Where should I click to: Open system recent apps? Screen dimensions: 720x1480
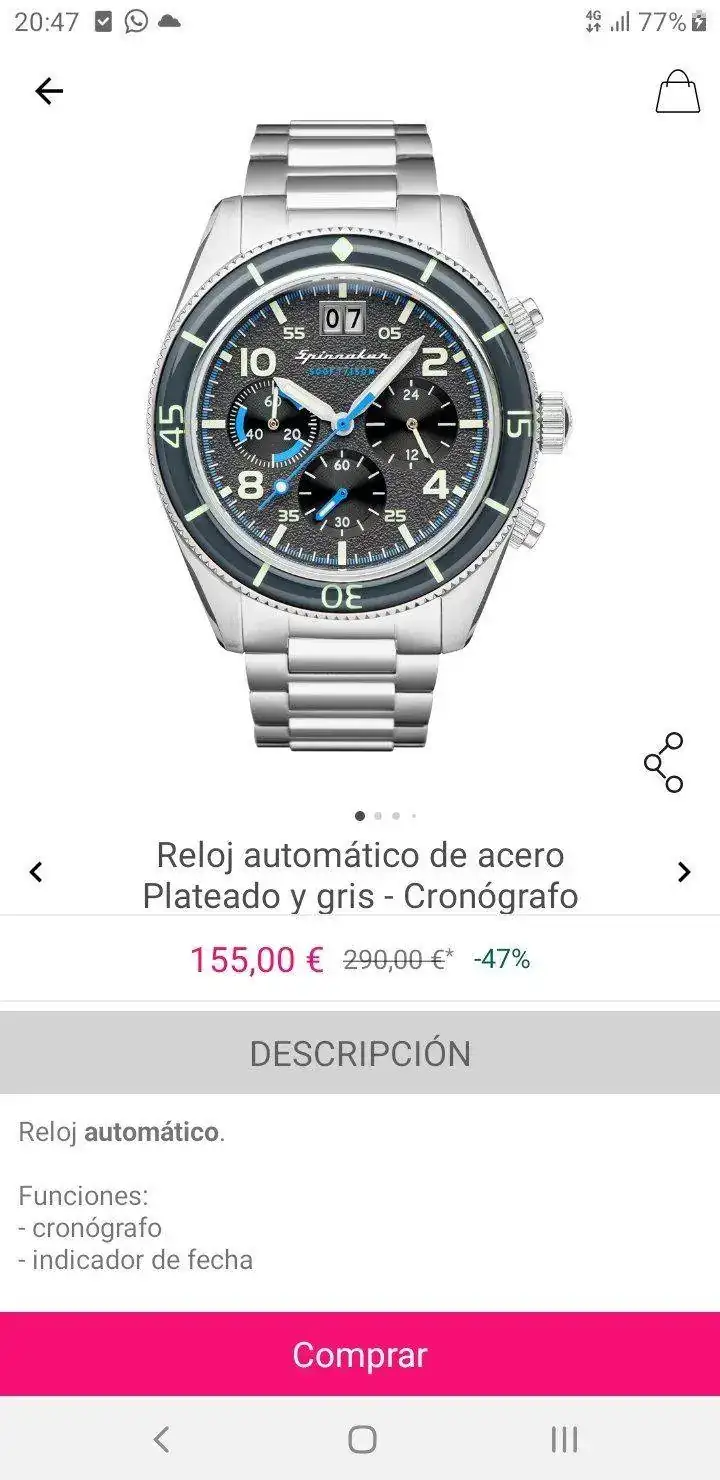(x=564, y=1439)
